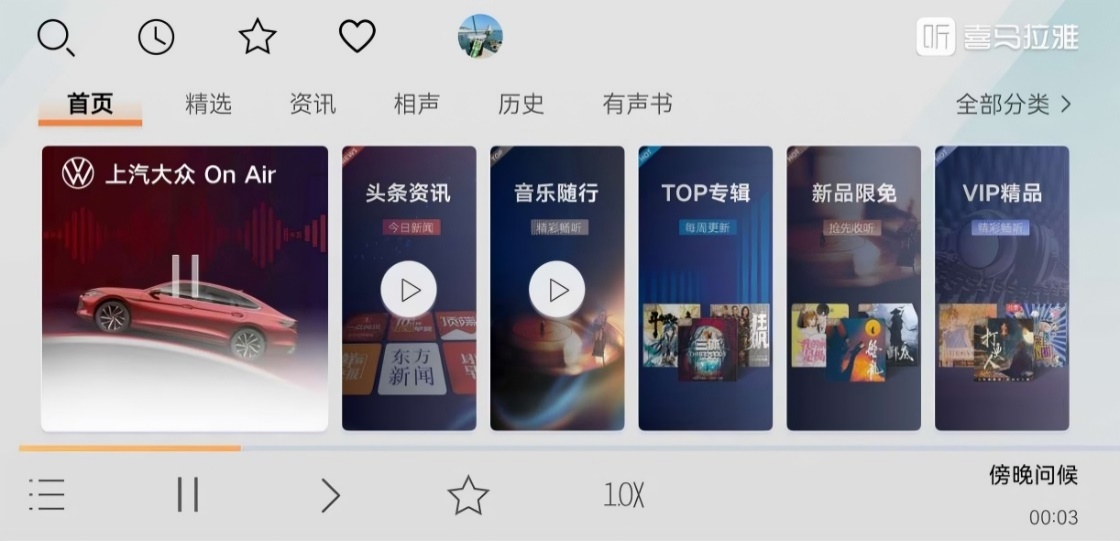This screenshot has width=1120, height=541.
Task: Open the user profile avatar
Action: pos(480,37)
